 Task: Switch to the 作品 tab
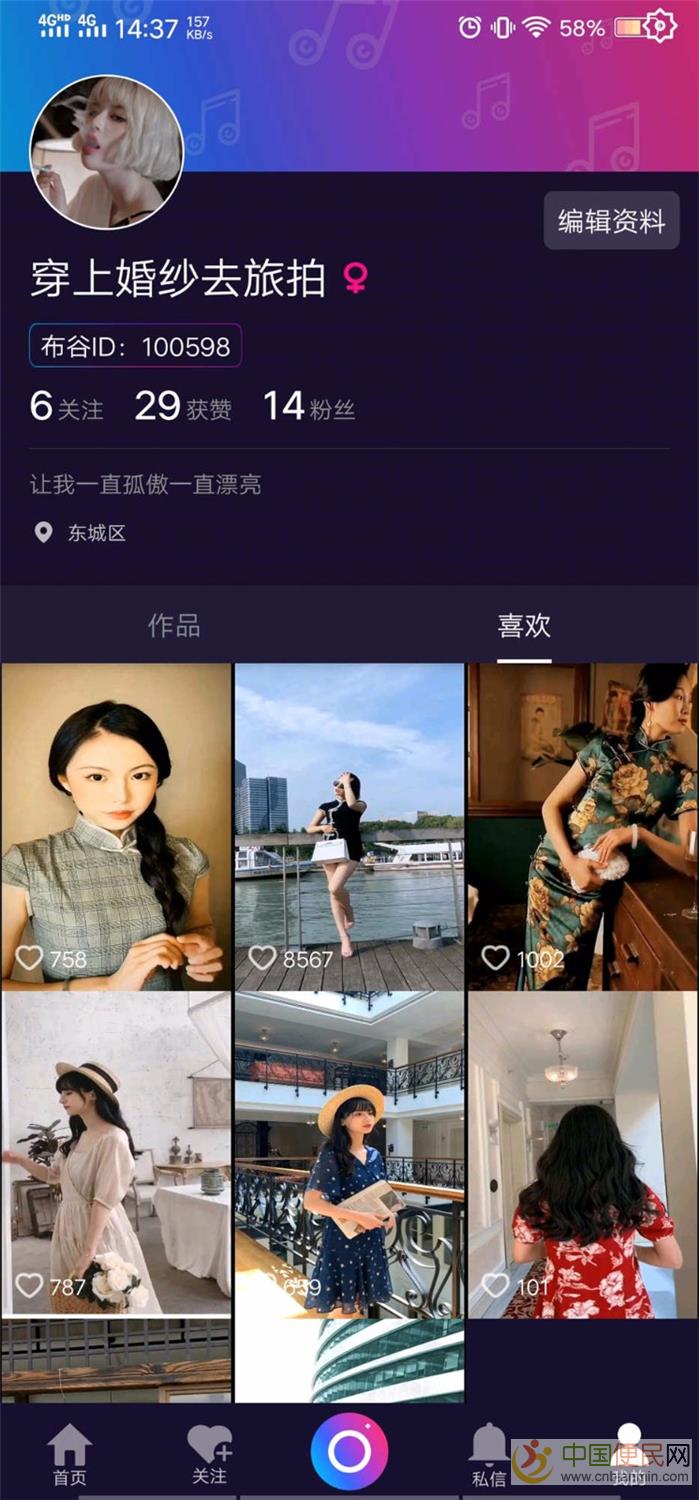tap(174, 626)
